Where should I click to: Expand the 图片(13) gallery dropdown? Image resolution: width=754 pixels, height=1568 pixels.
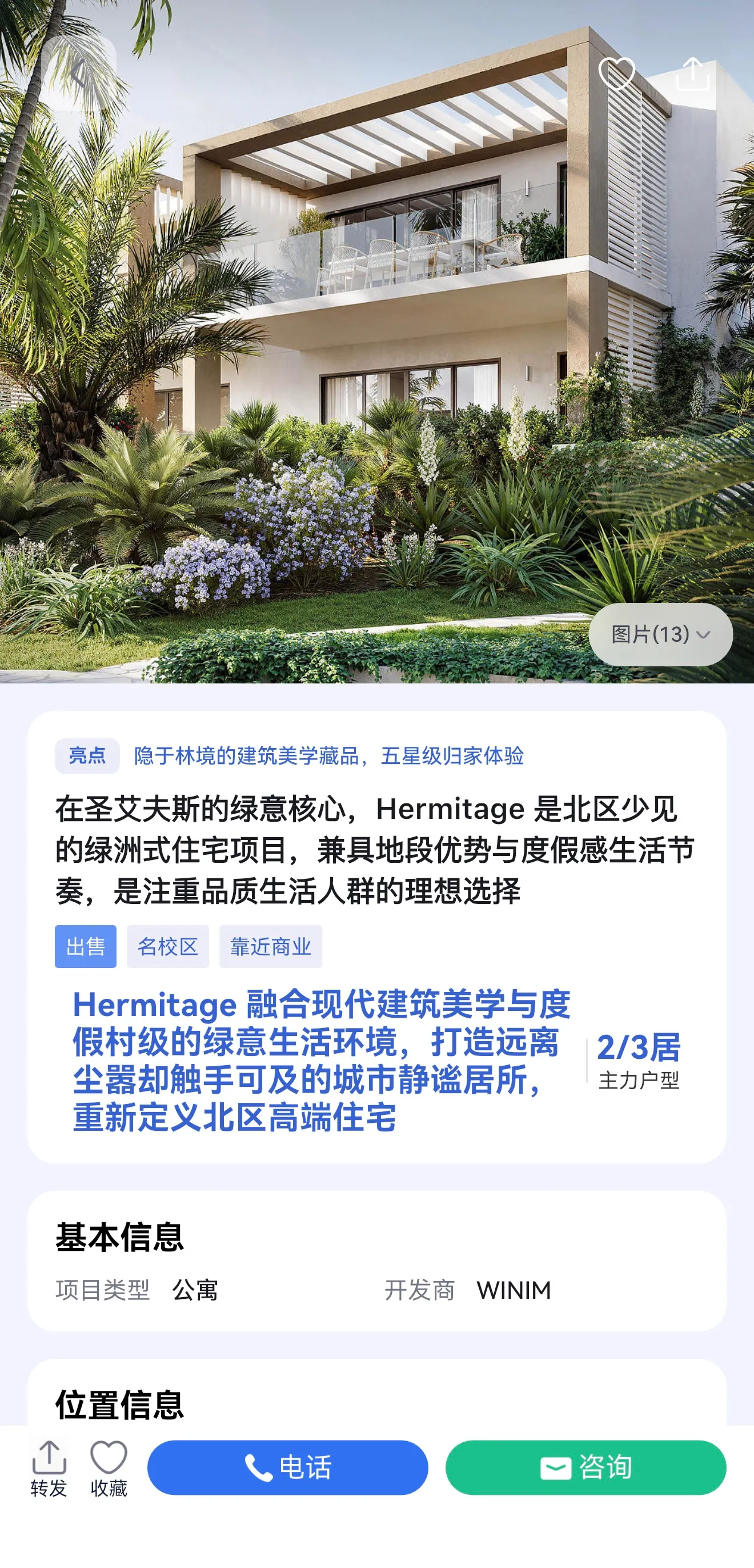pyautogui.click(x=660, y=634)
